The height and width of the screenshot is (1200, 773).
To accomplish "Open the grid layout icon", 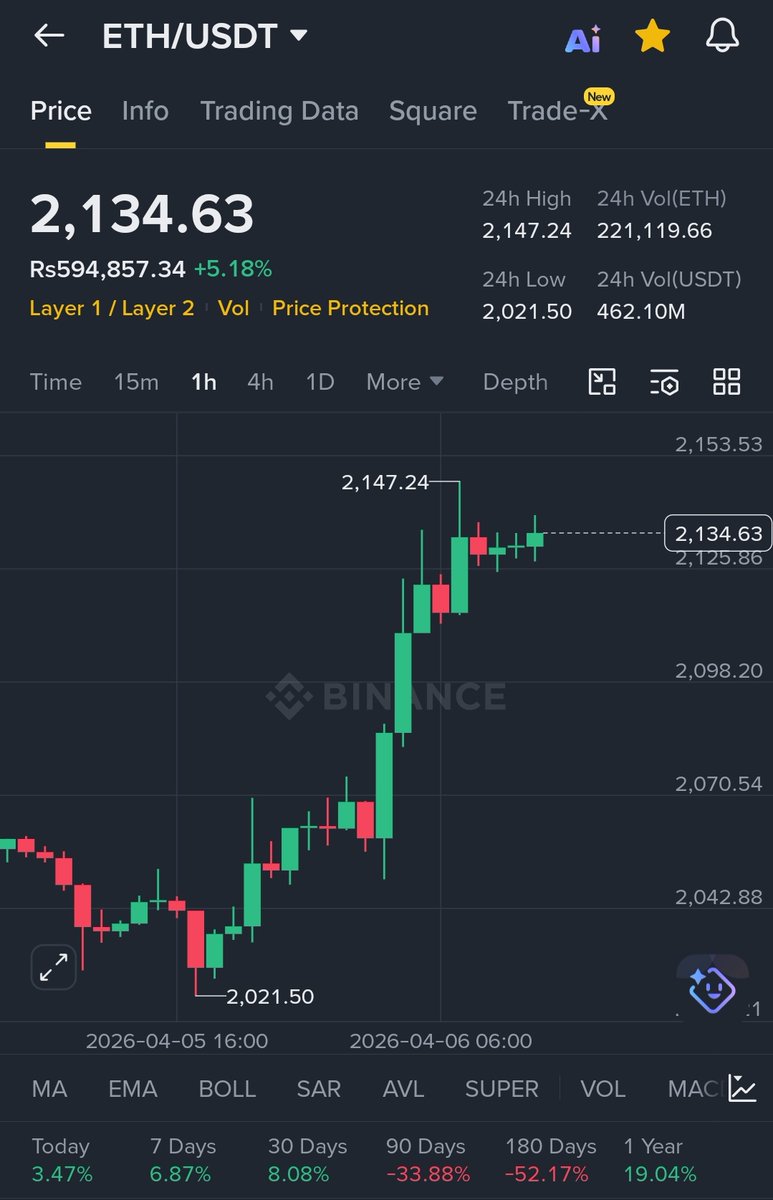I will [726, 382].
